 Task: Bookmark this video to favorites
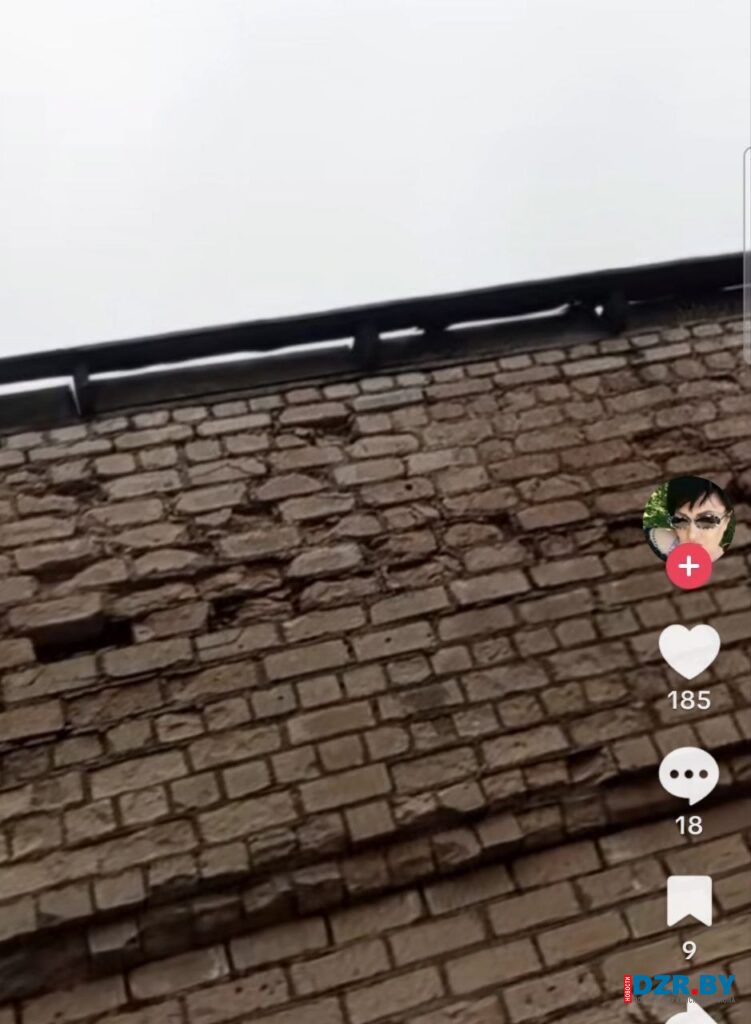pyautogui.click(x=689, y=901)
